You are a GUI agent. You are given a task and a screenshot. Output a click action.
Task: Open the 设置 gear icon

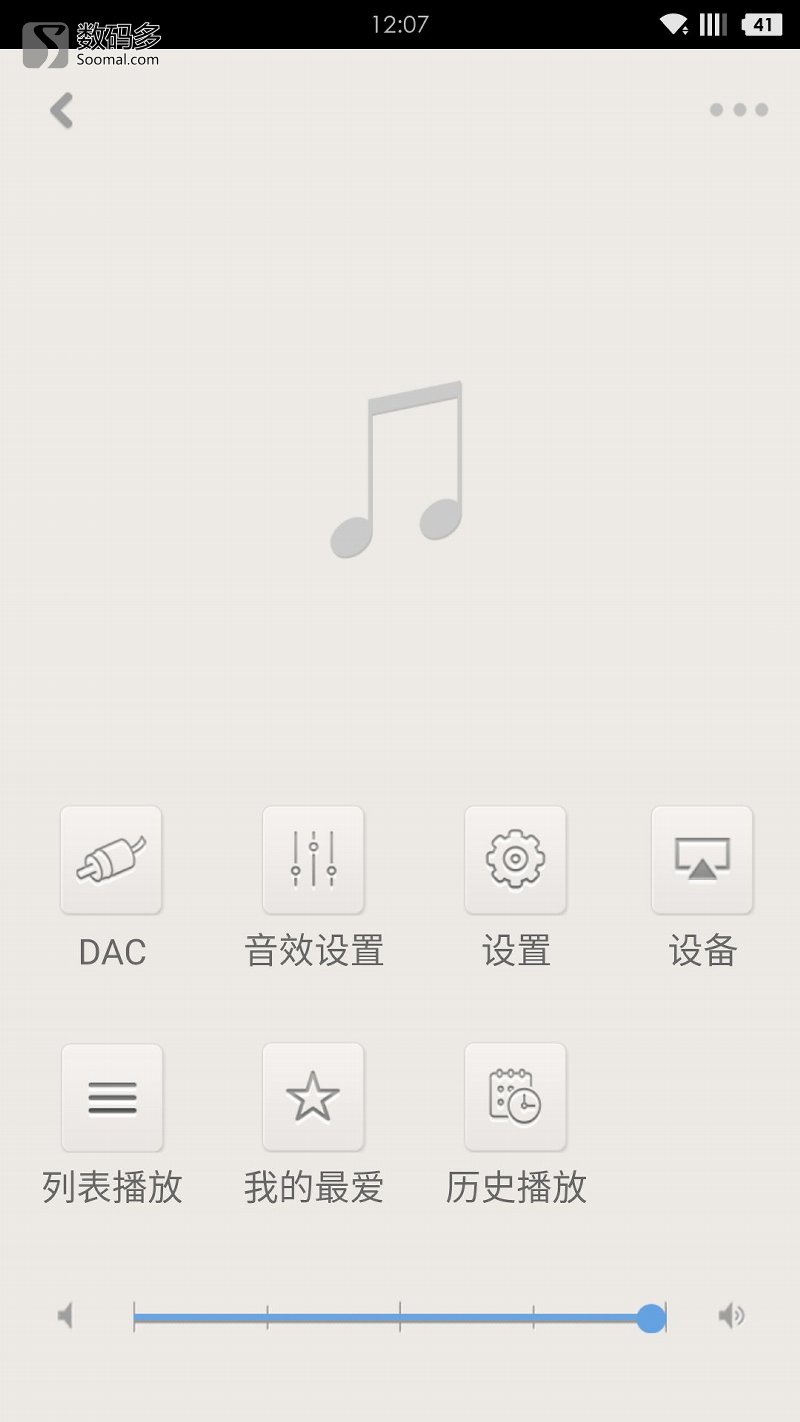515,860
